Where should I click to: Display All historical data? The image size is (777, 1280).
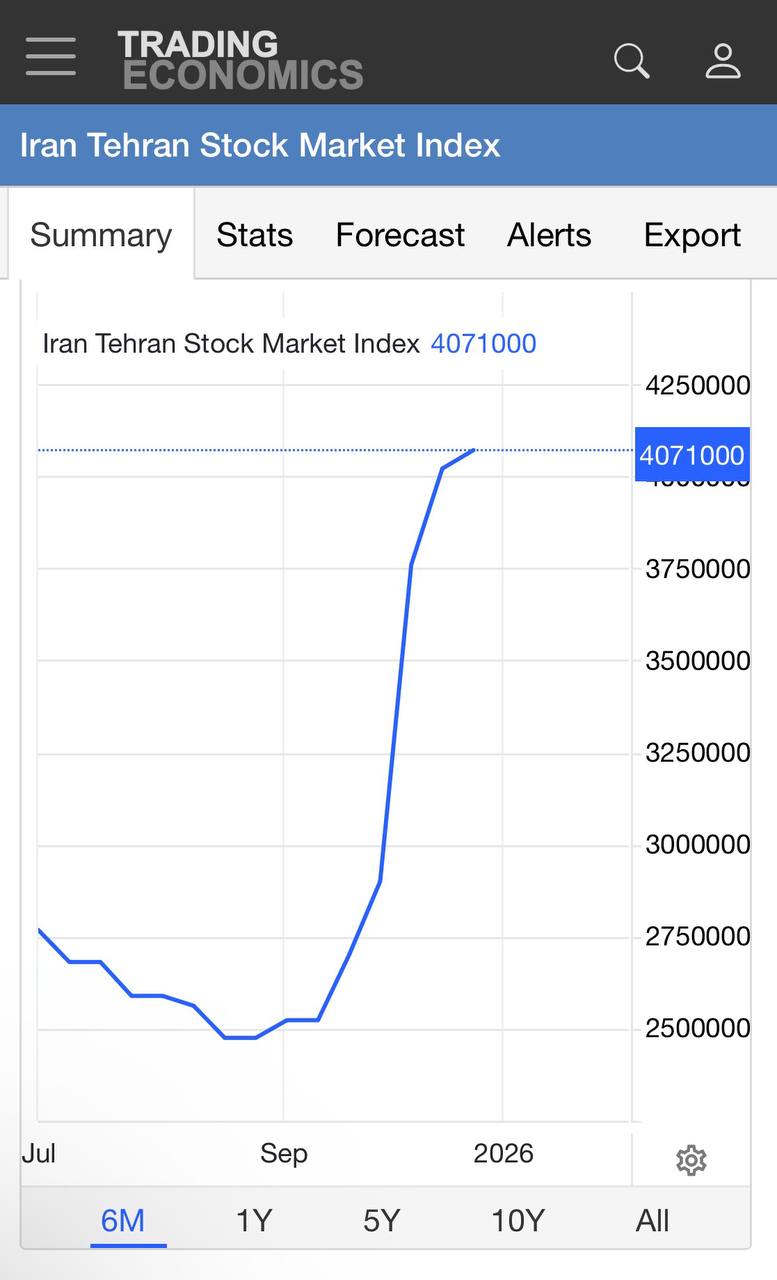[652, 1221]
